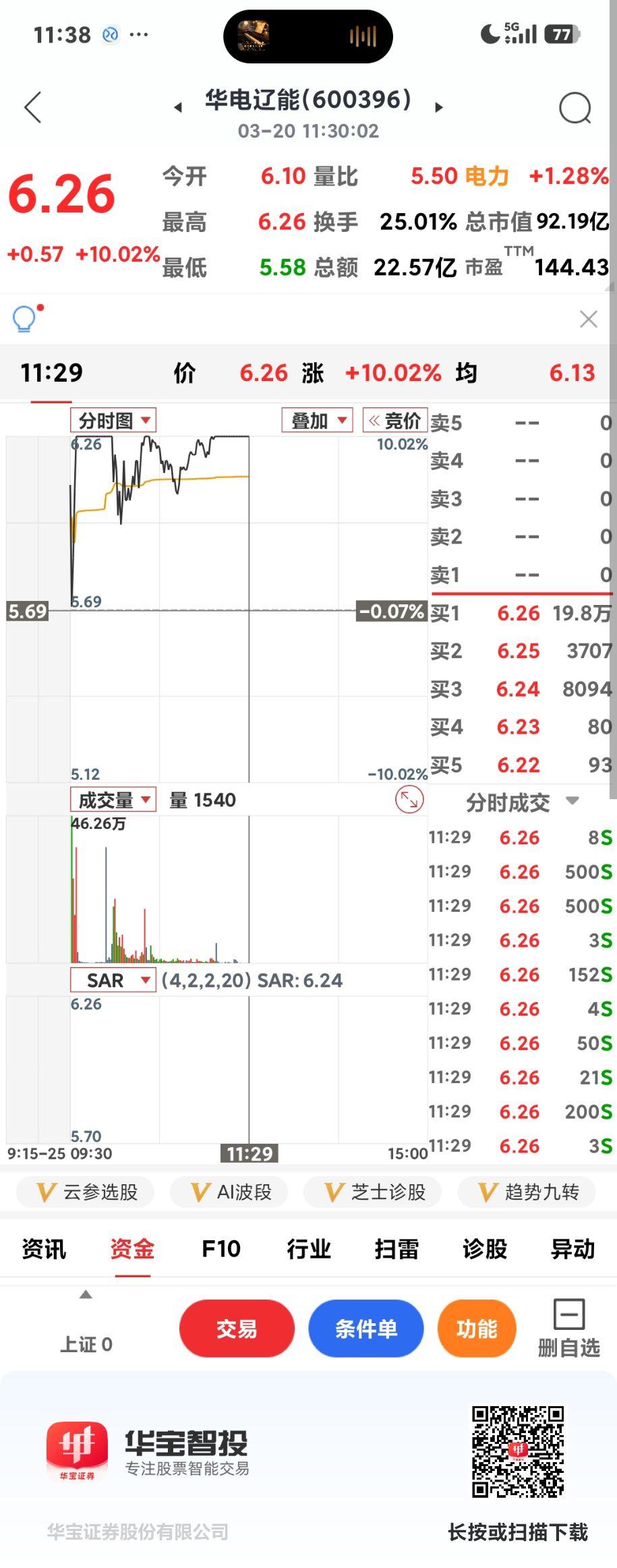Open the 扫雷 tab
This screenshot has height=1568, width=617.
[x=396, y=1249]
